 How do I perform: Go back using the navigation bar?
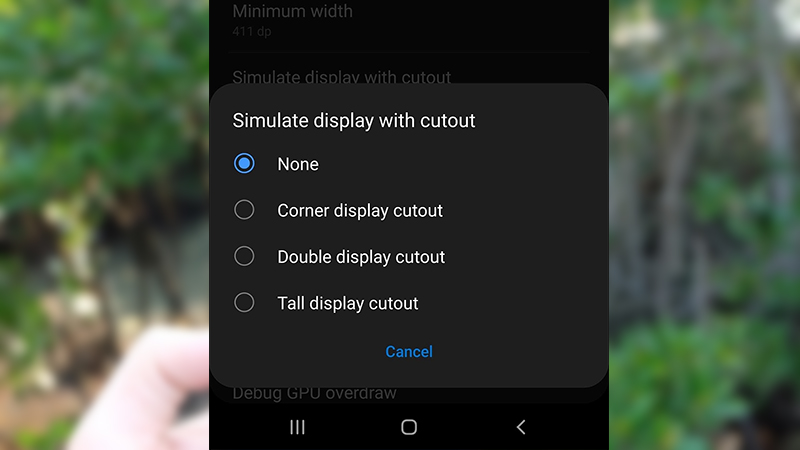click(x=521, y=427)
